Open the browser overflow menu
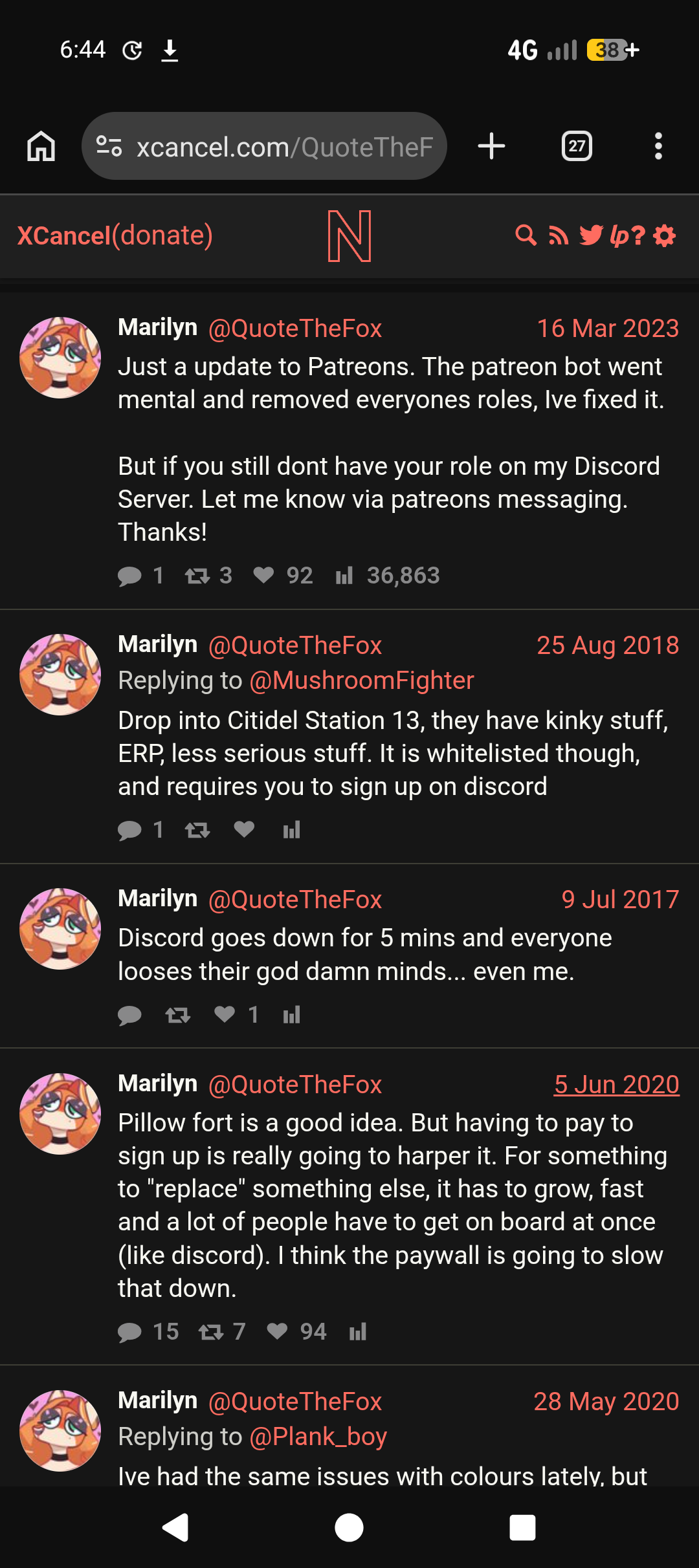699x1568 pixels. 658,146
